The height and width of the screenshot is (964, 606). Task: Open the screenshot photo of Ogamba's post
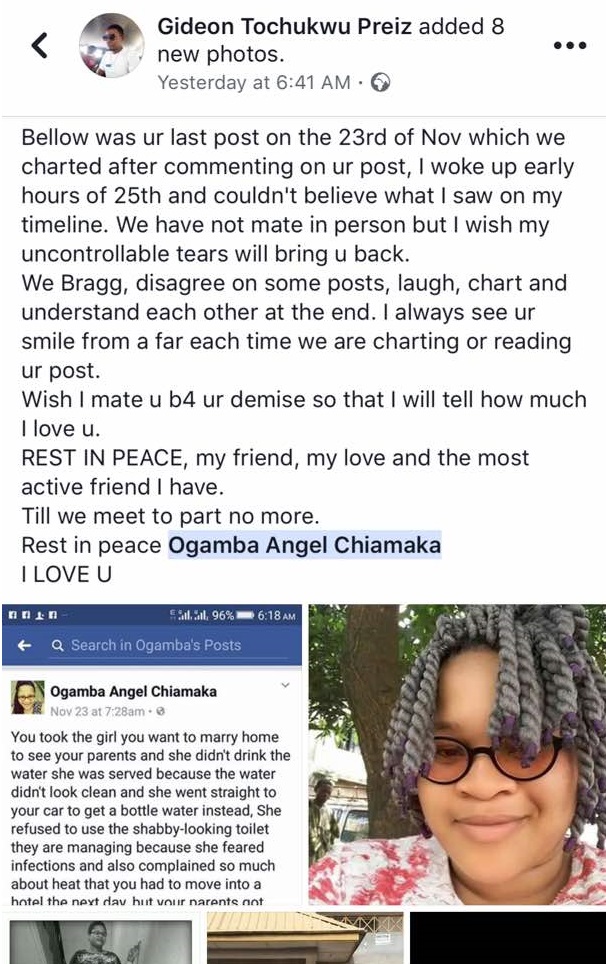coord(152,756)
